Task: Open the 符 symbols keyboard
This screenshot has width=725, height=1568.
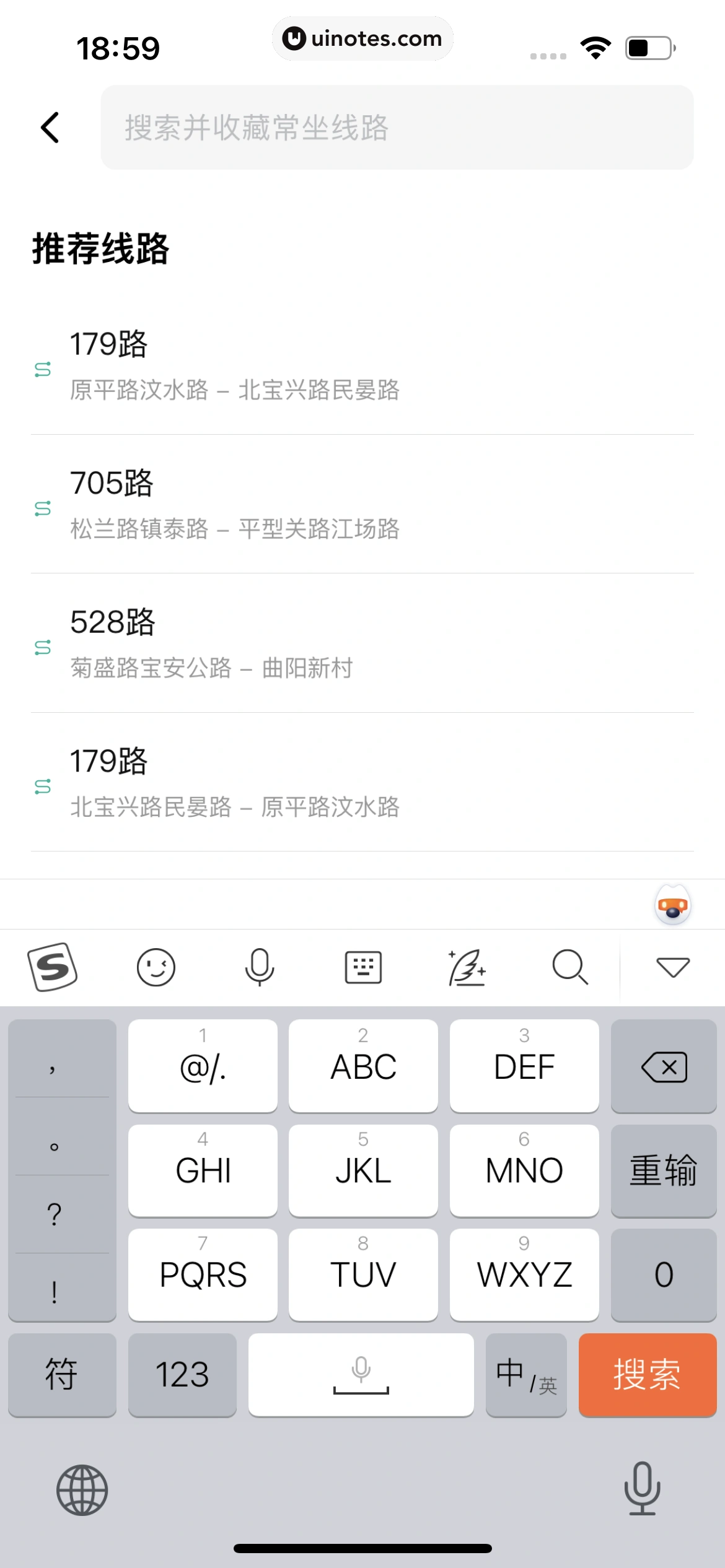Action: pos(62,1374)
